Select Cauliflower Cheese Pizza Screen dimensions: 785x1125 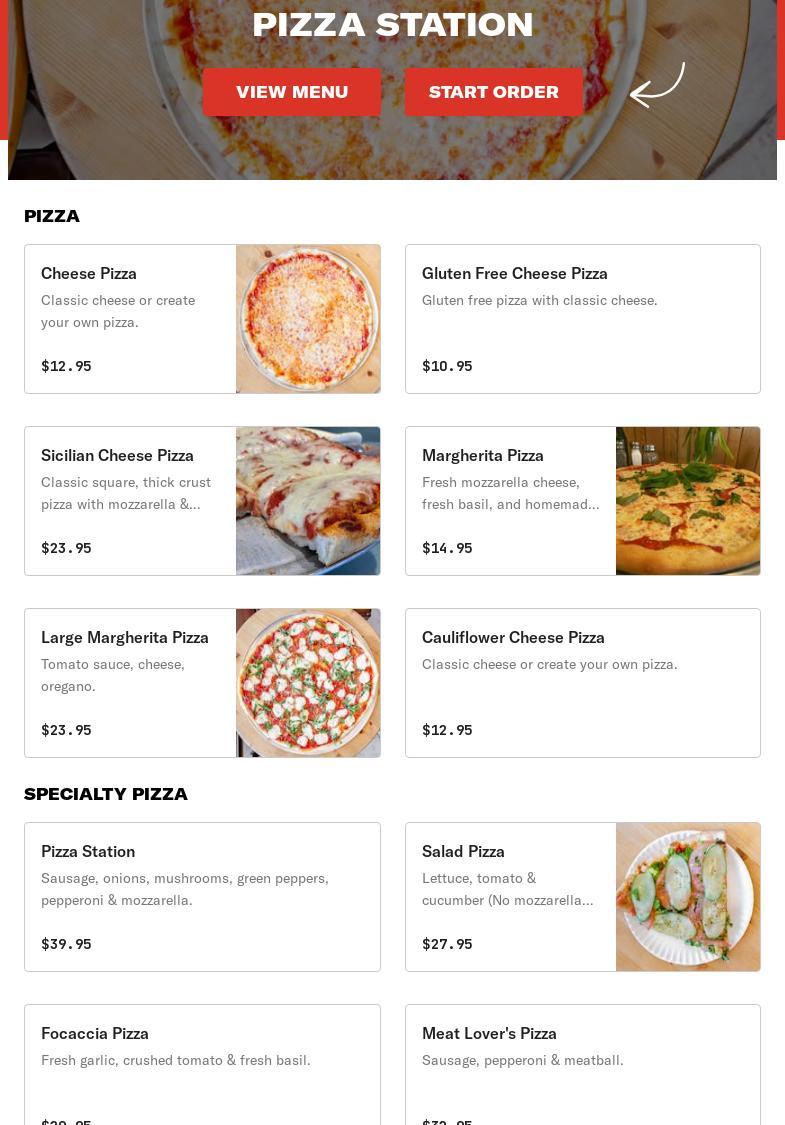582,683
